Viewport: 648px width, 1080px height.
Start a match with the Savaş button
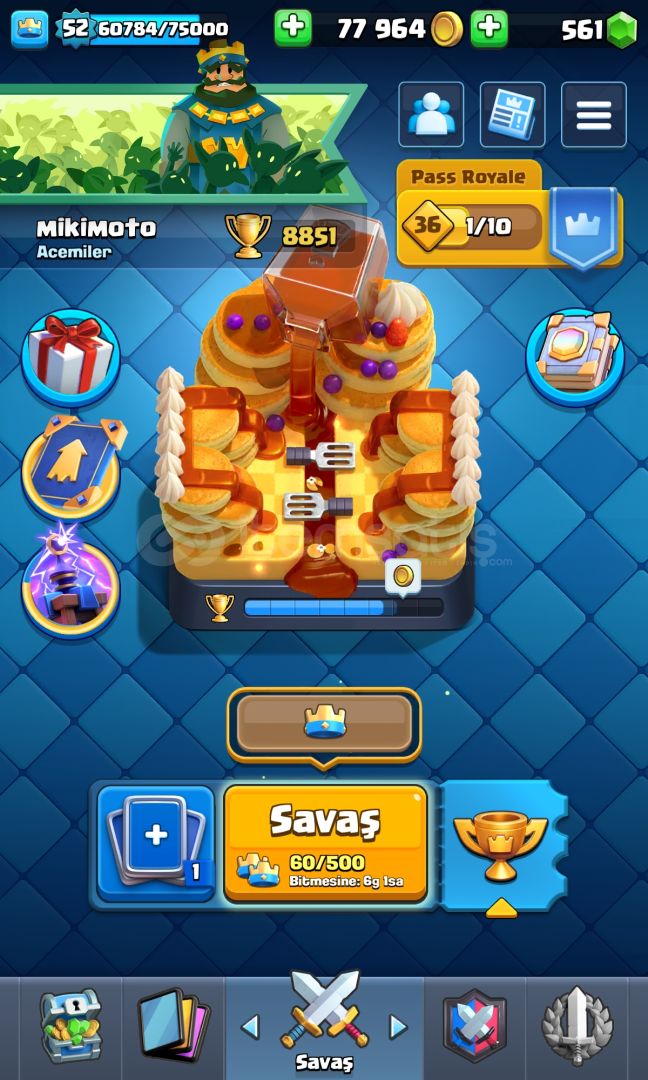(326, 843)
